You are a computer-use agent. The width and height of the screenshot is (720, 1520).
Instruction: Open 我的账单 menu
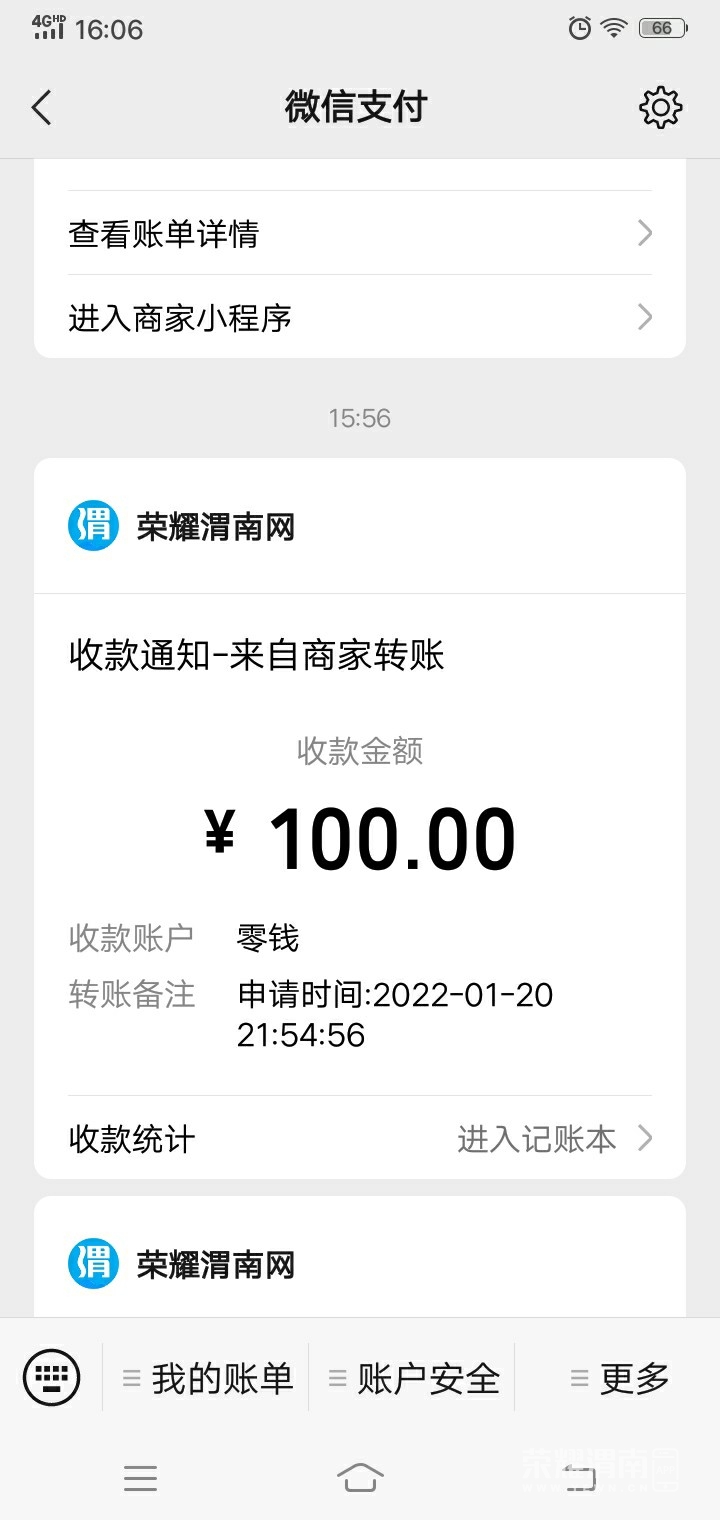(208, 1379)
